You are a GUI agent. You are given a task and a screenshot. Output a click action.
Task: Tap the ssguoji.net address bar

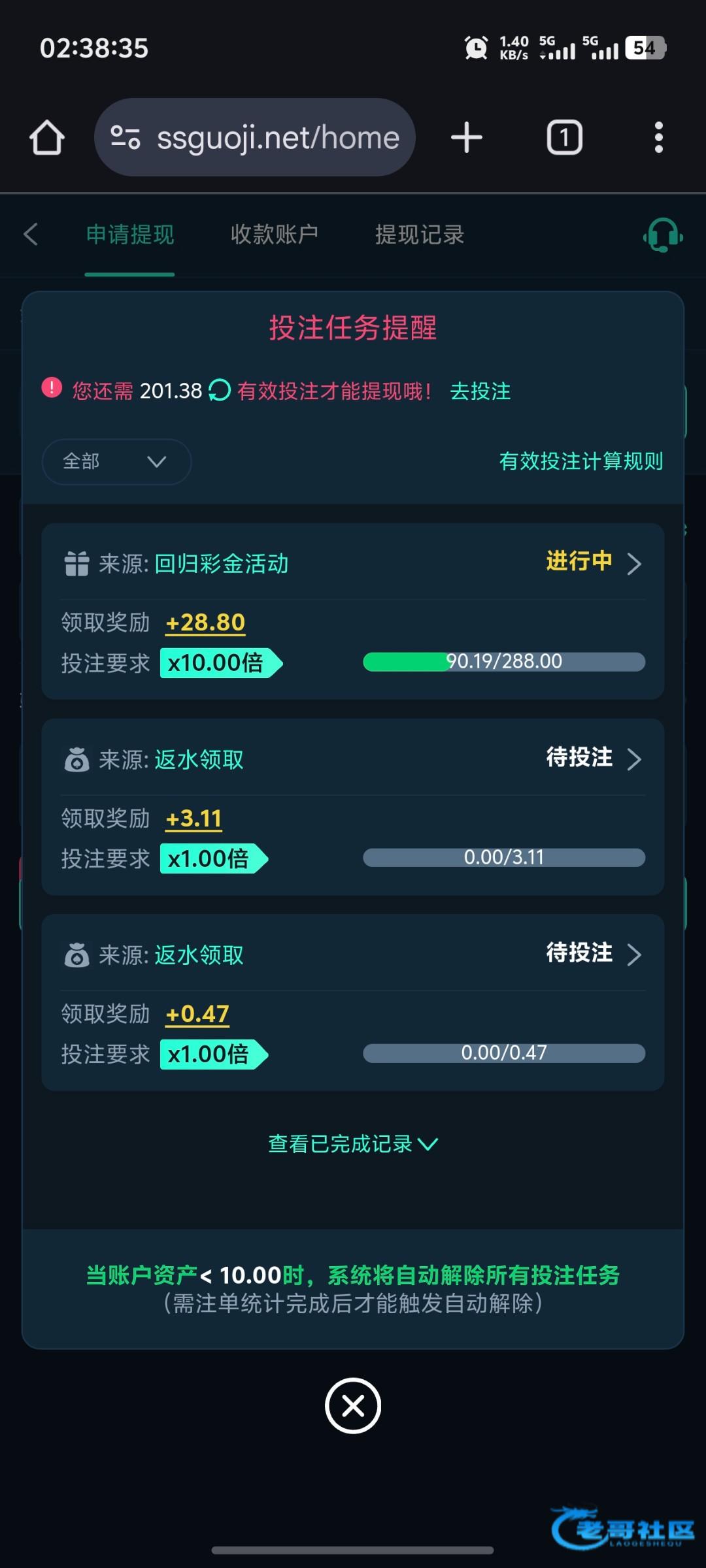[255, 137]
